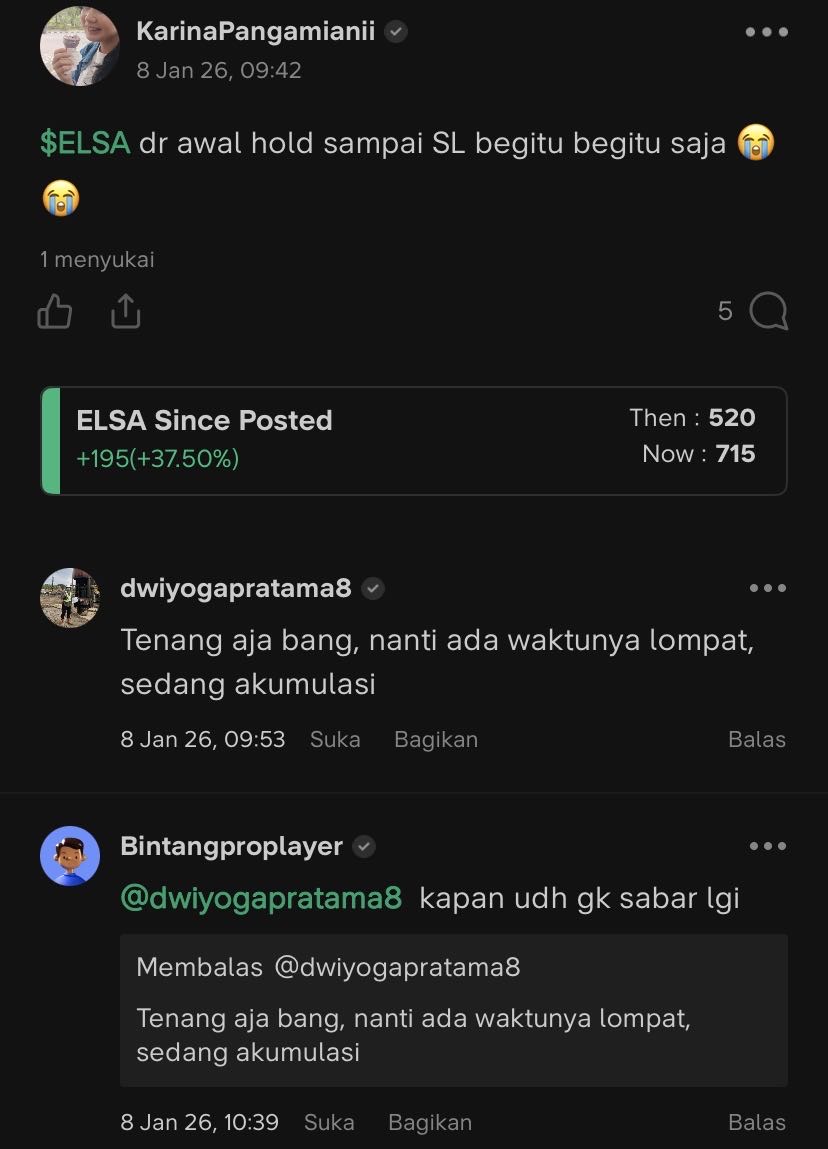
Task: Open the comments bubble icon
Action: pyautogui.click(x=768, y=311)
